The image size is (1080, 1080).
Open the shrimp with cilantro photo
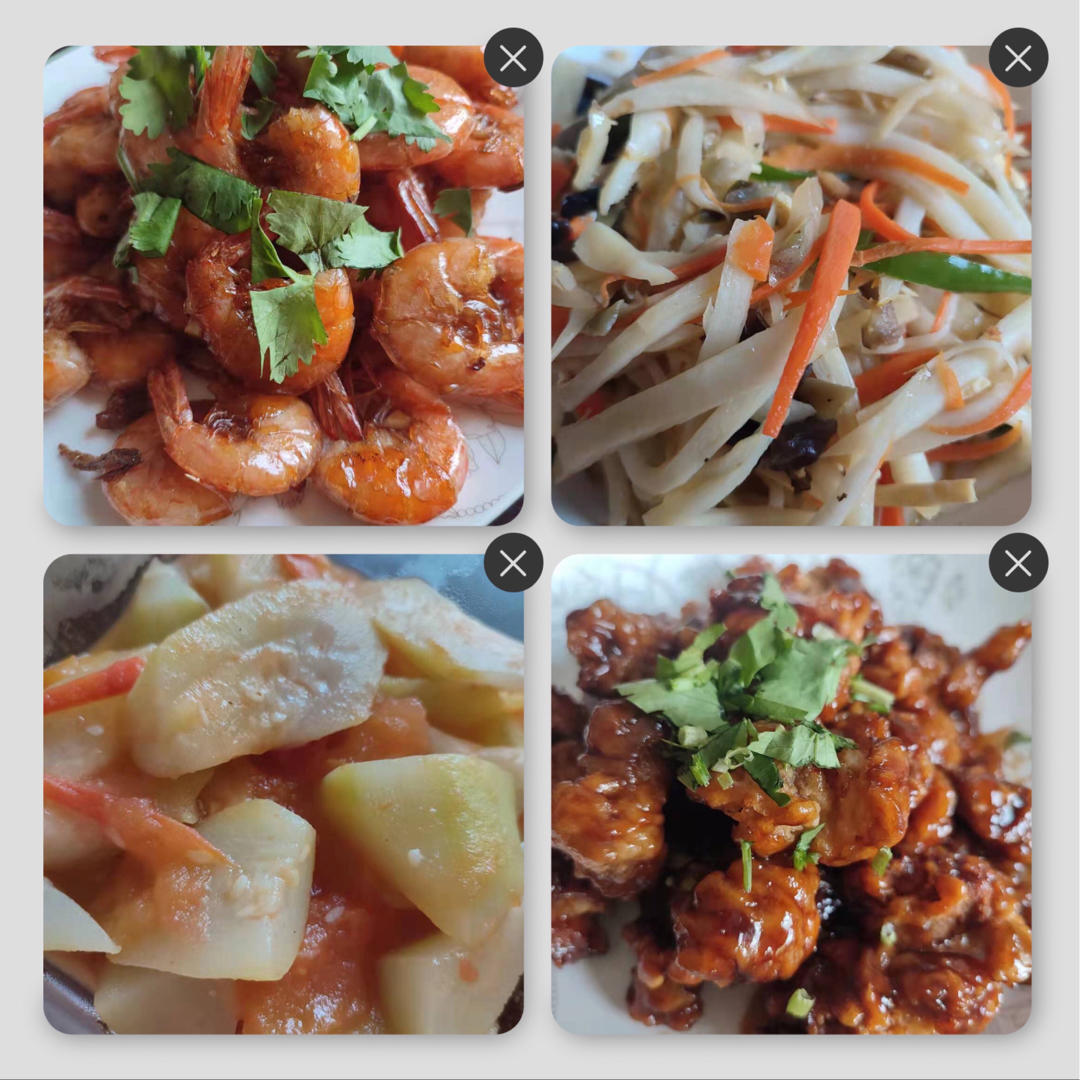pyautogui.click(x=283, y=286)
